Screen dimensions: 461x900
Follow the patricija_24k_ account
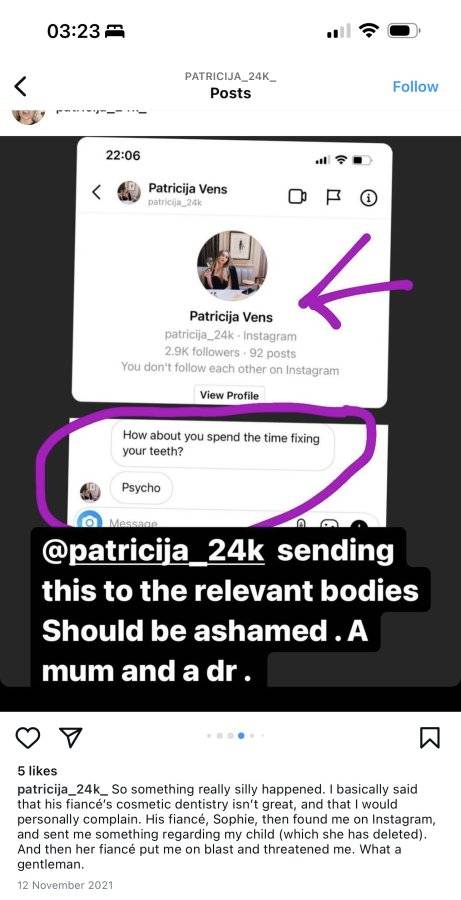[415, 87]
